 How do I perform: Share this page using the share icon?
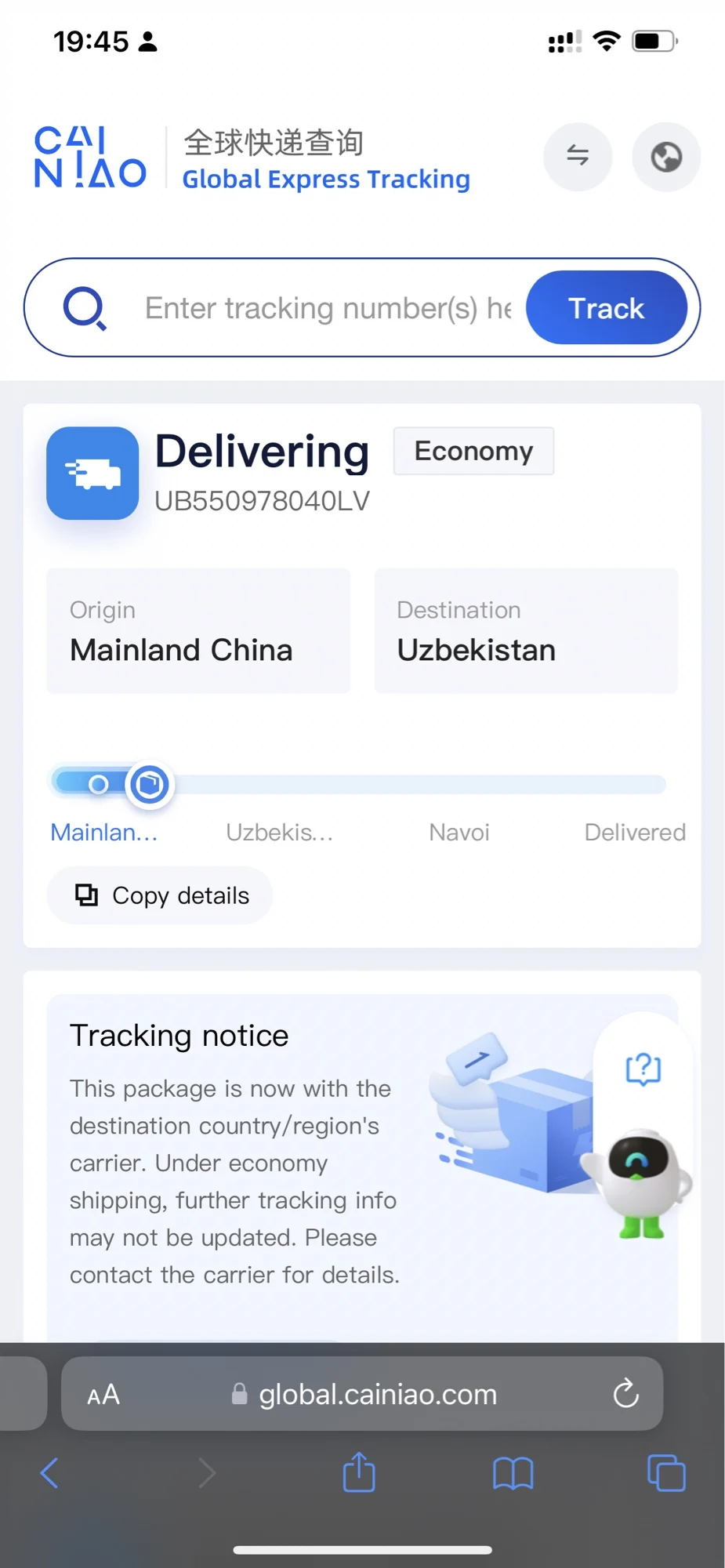(x=359, y=1472)
